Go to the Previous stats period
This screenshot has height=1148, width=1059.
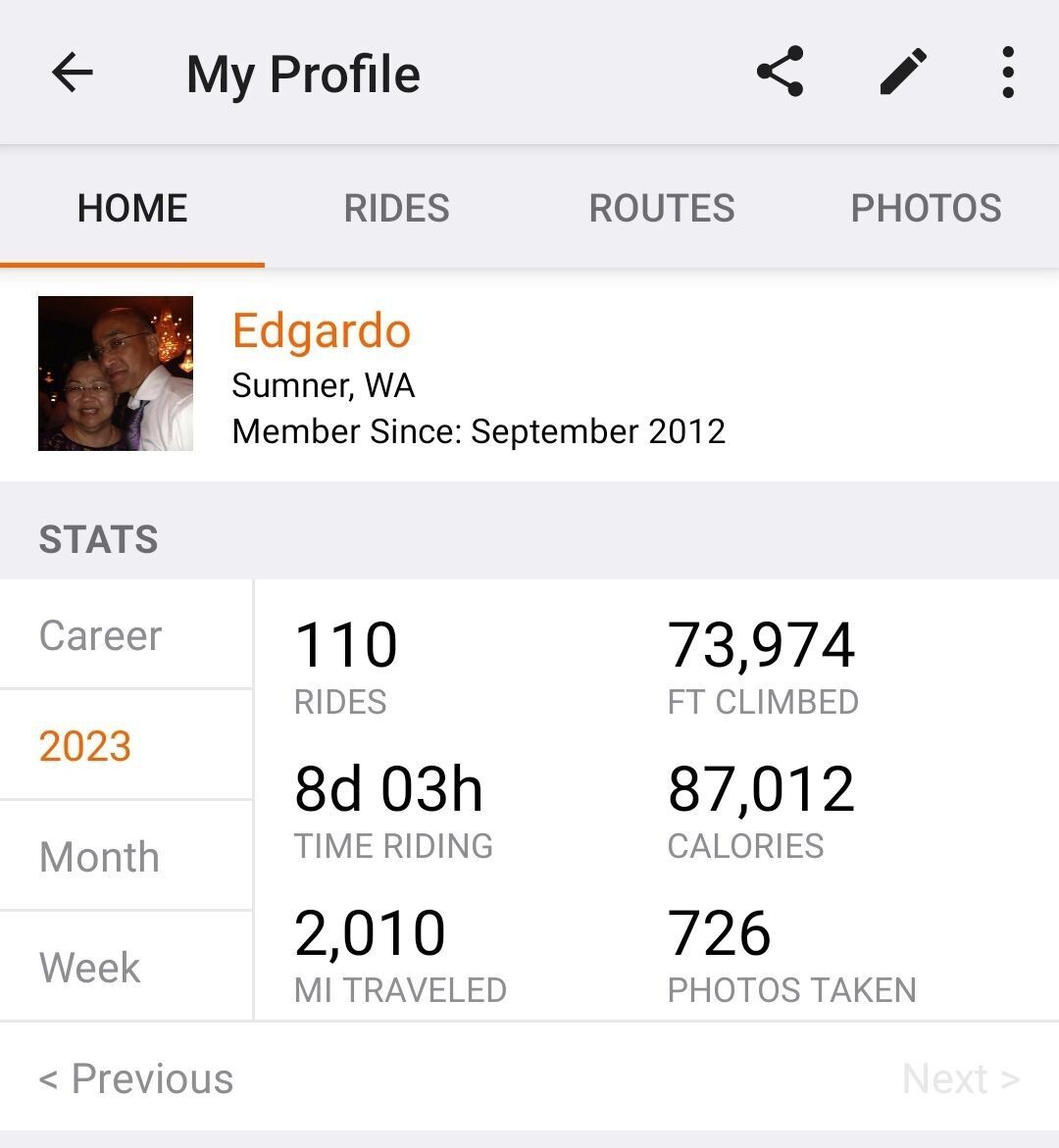[x=136, y=1078]
